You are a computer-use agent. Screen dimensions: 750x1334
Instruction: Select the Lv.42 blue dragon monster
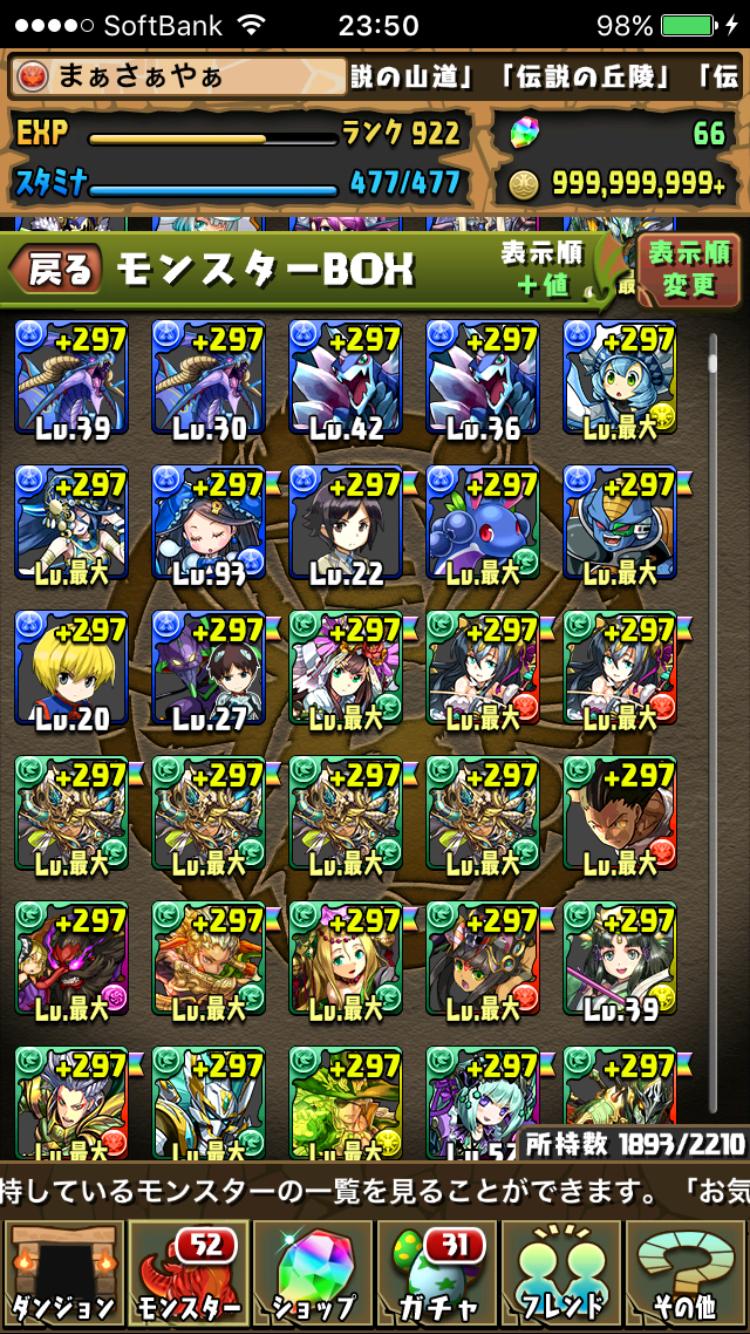(x=345, y=378)
